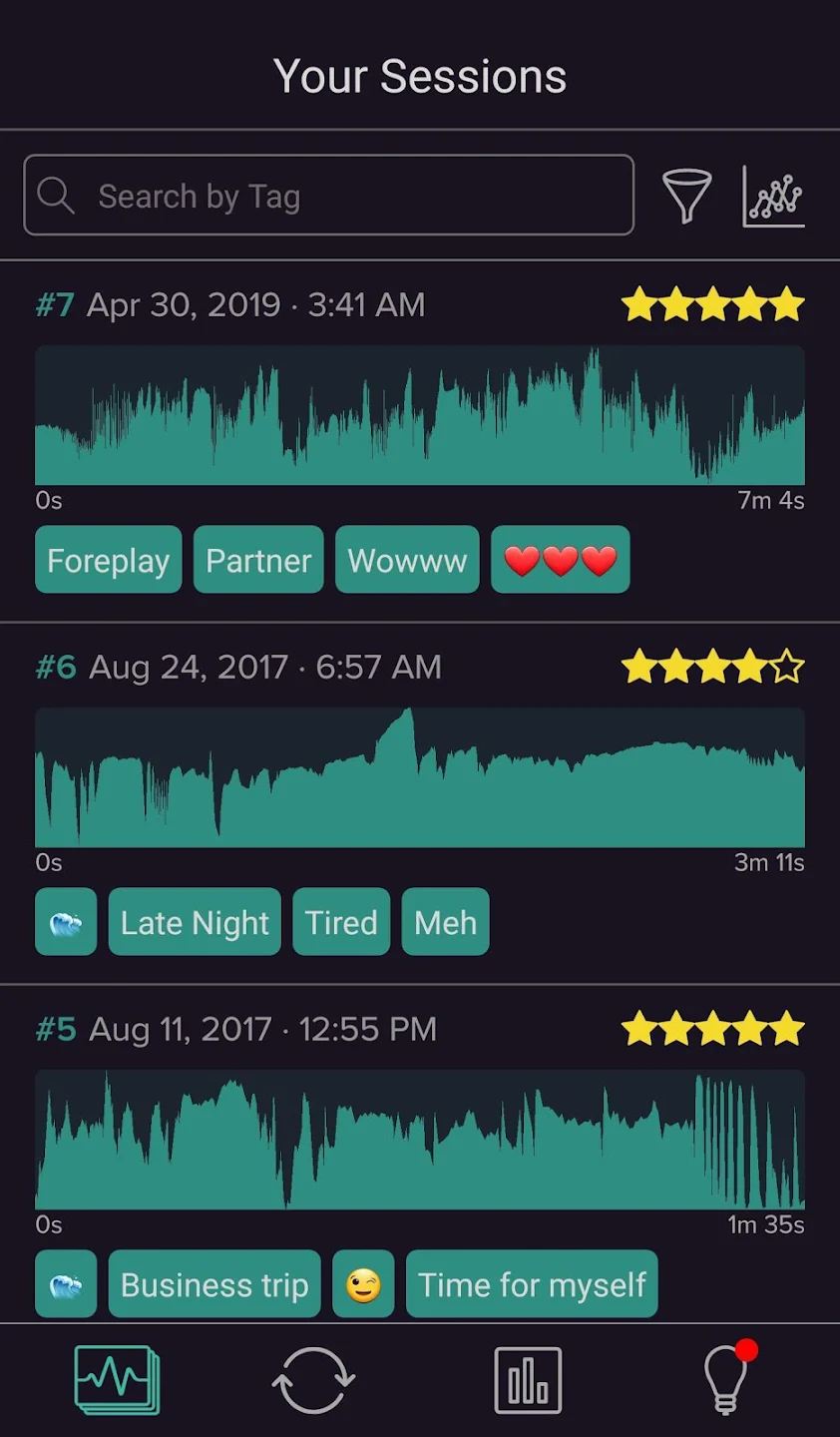The image size is (840, 1437).
Task: Open the trends chart icon
Action: (773, 196)
